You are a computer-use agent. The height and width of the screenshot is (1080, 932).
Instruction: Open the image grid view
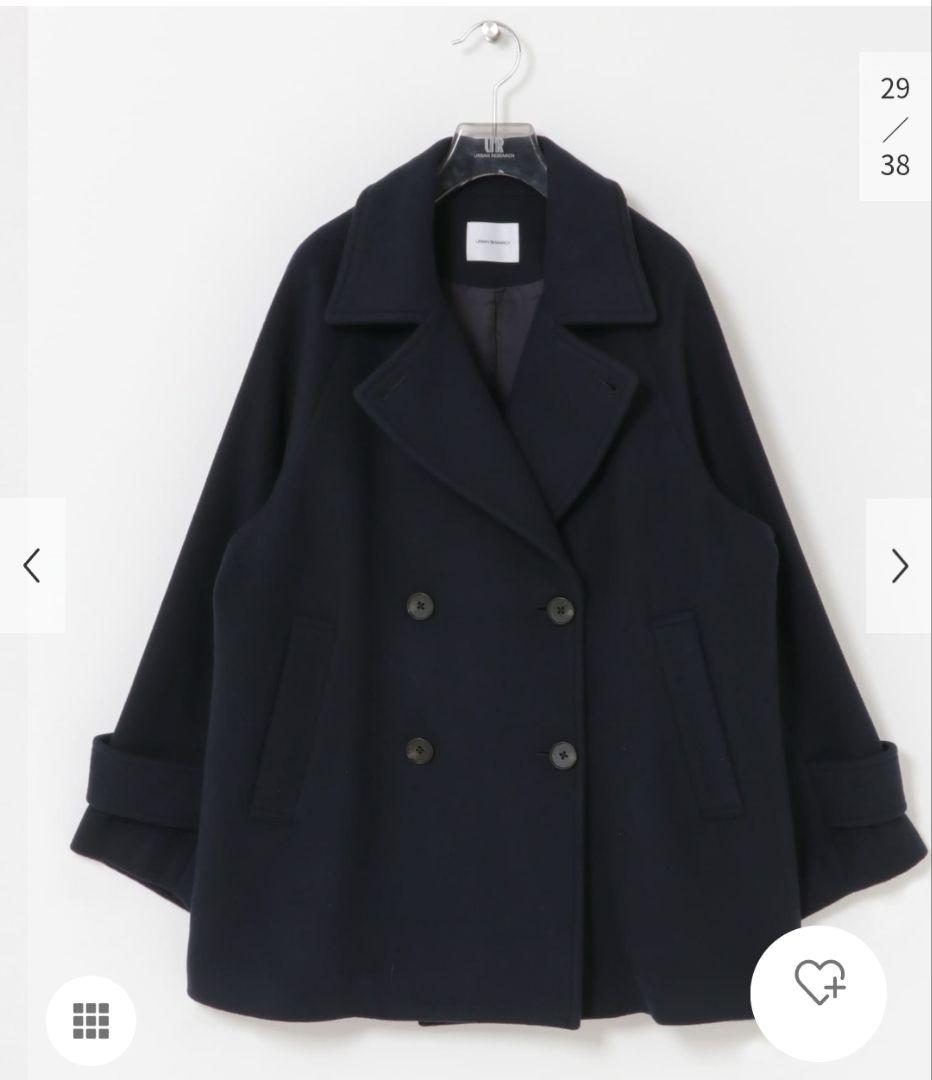[x=91, y=1020]
